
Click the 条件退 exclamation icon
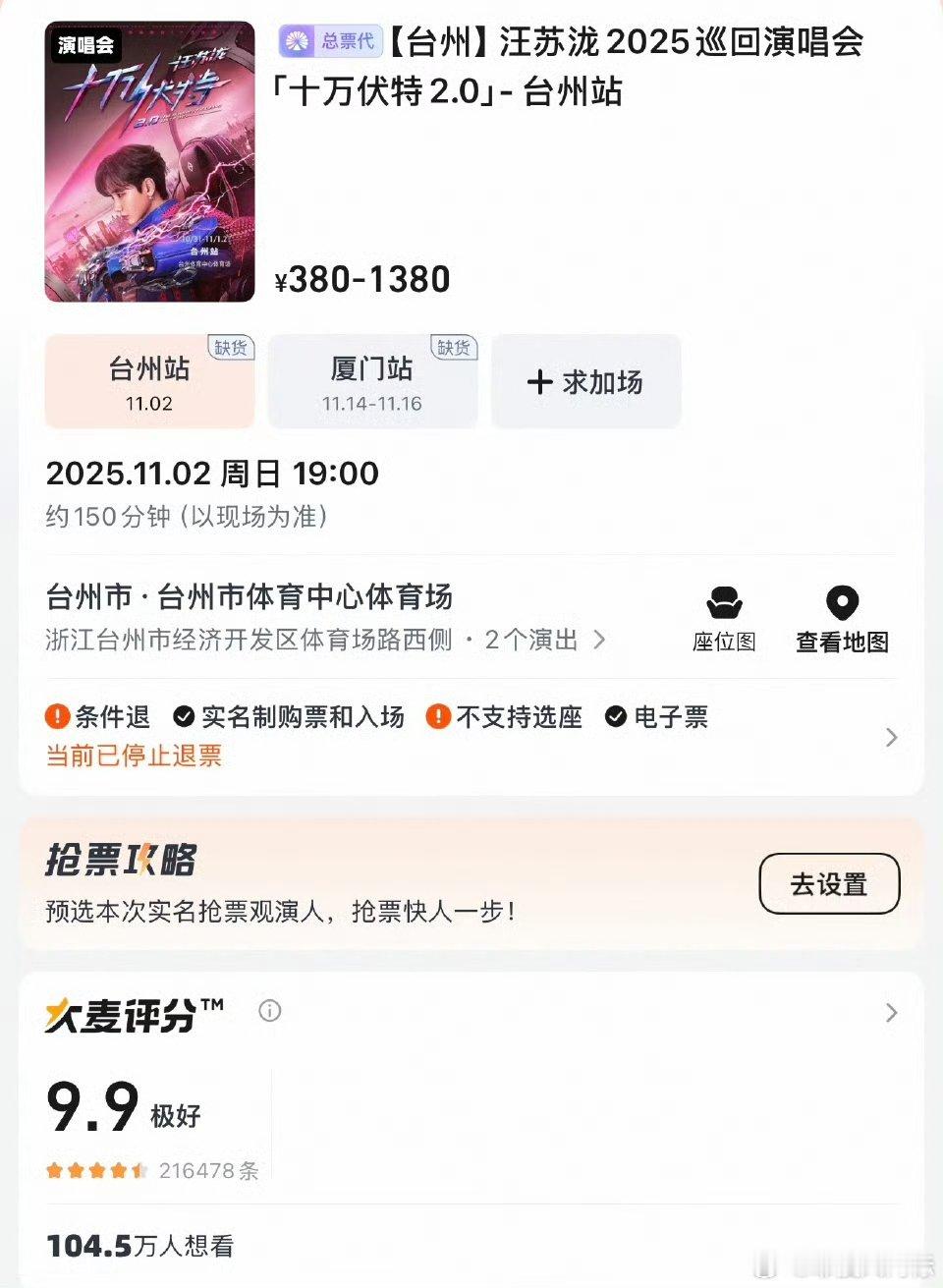point(56,717)
